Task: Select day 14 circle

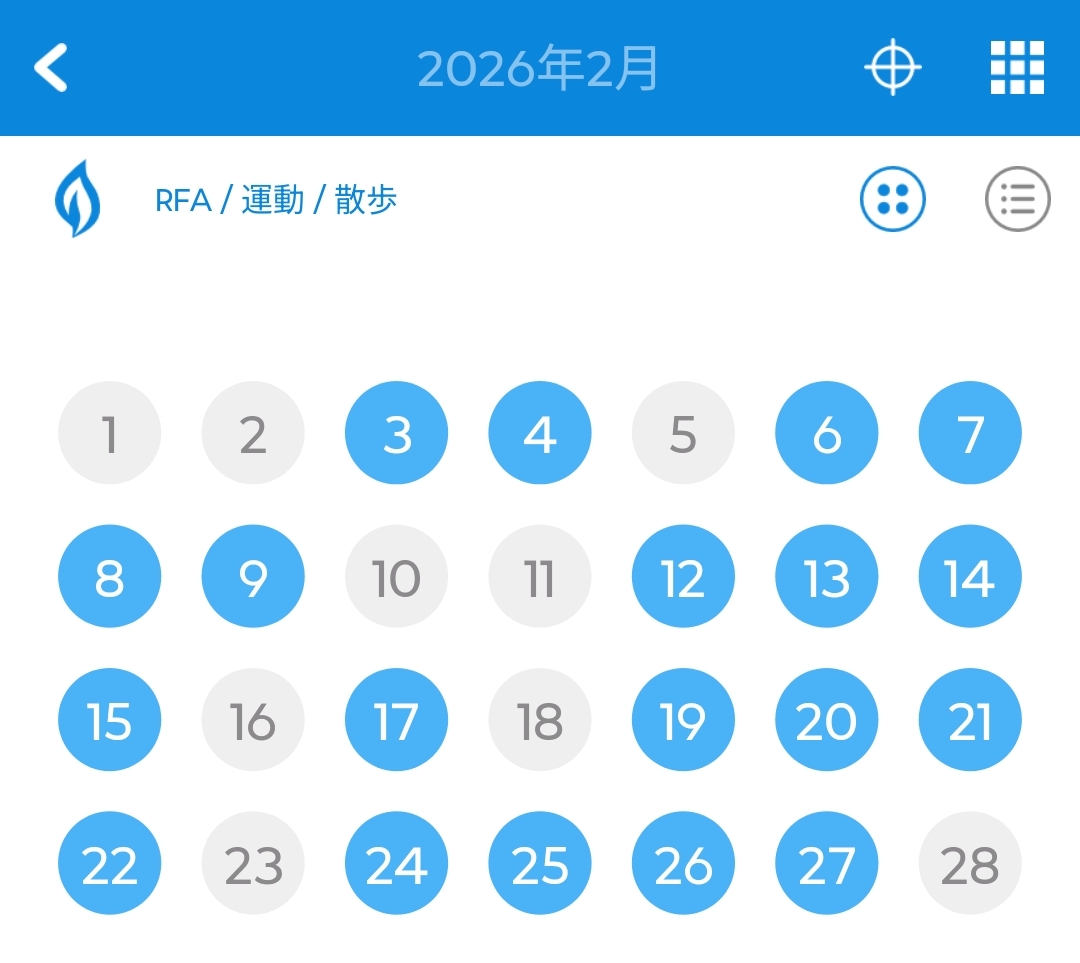Action: click(x=970, y=577)
